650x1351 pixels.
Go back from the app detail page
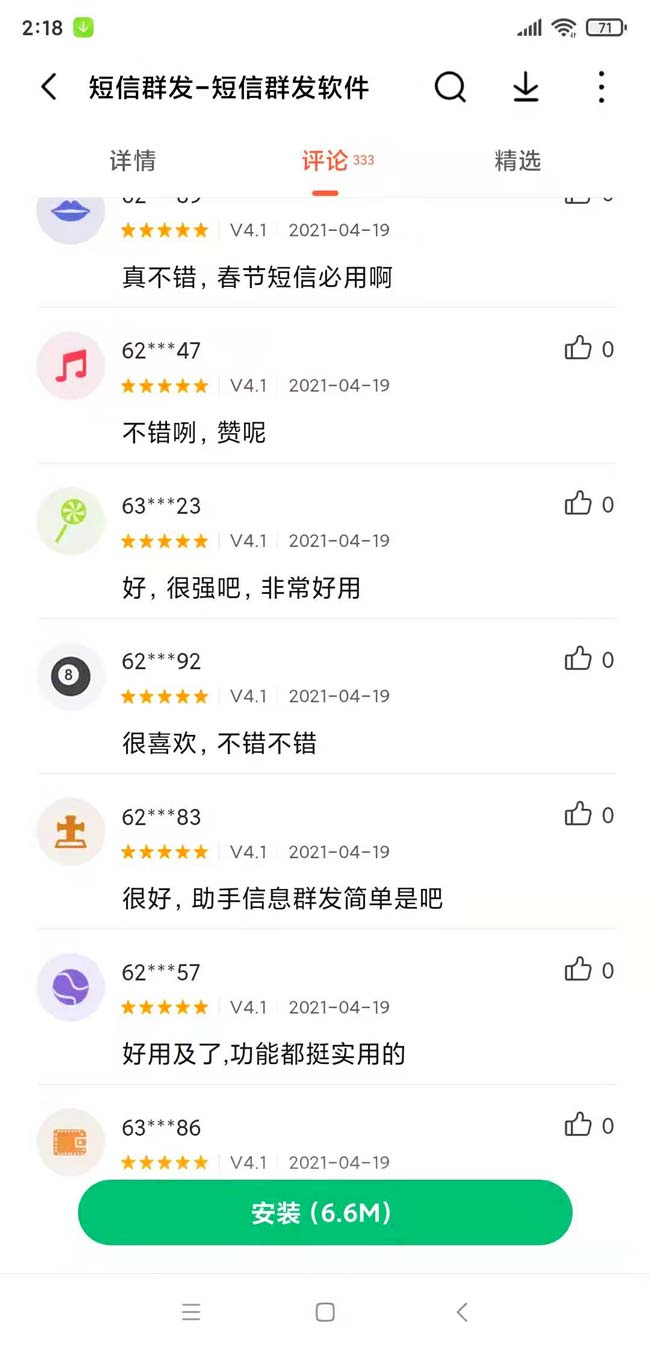[x=48, y=87]
